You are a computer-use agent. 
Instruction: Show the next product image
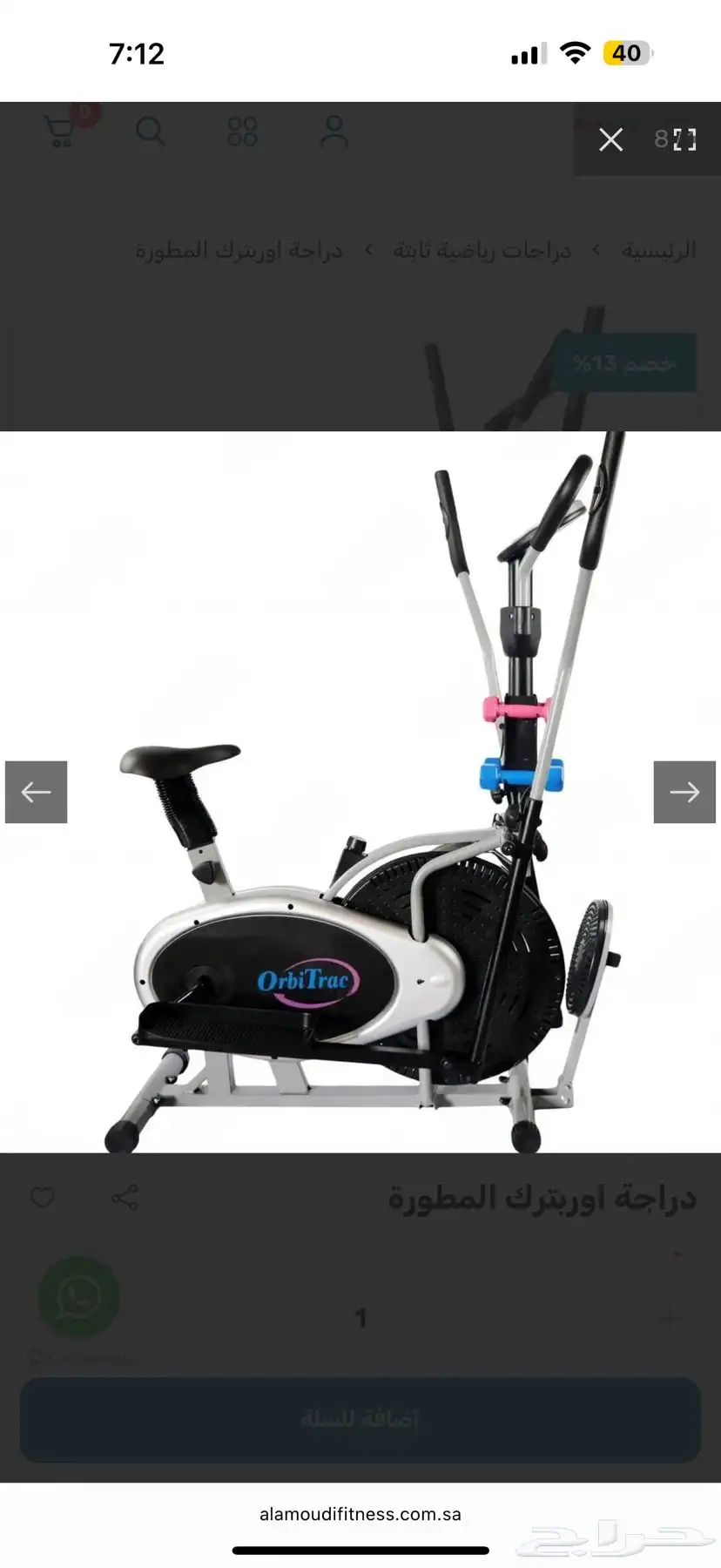point(684,792)
